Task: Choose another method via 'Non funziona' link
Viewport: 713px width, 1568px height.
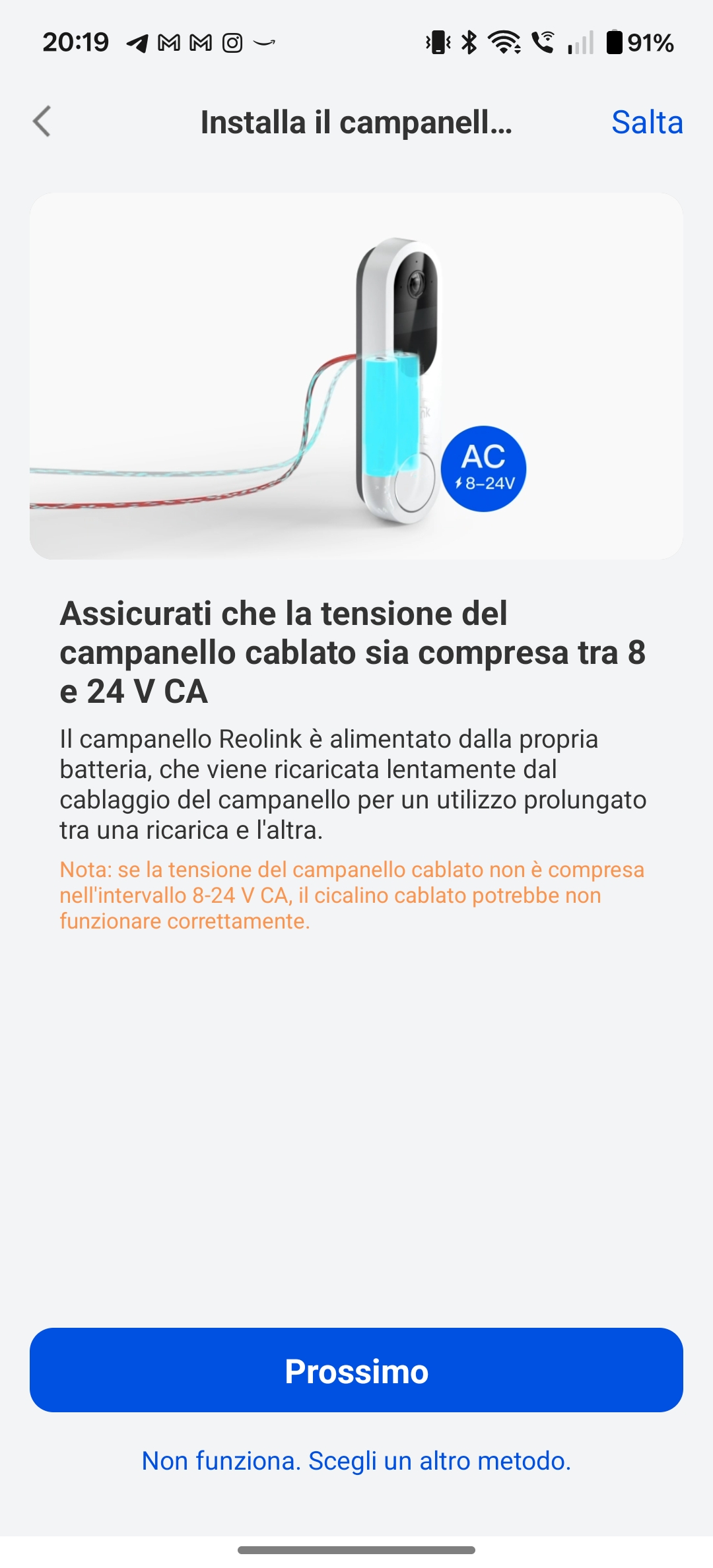Action: [x=356, y=1461]
